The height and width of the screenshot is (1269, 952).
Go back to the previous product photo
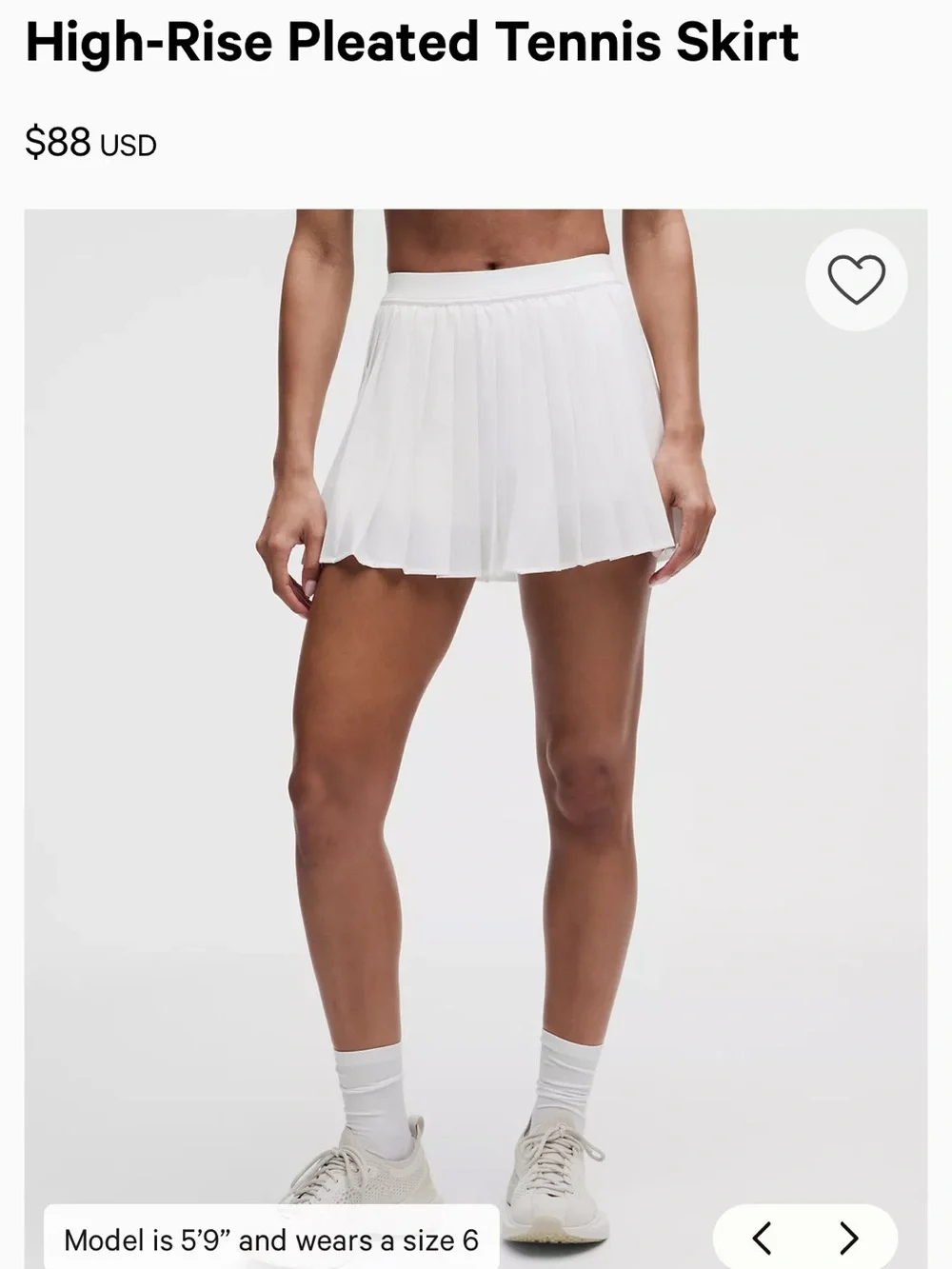click(762, 1239)
